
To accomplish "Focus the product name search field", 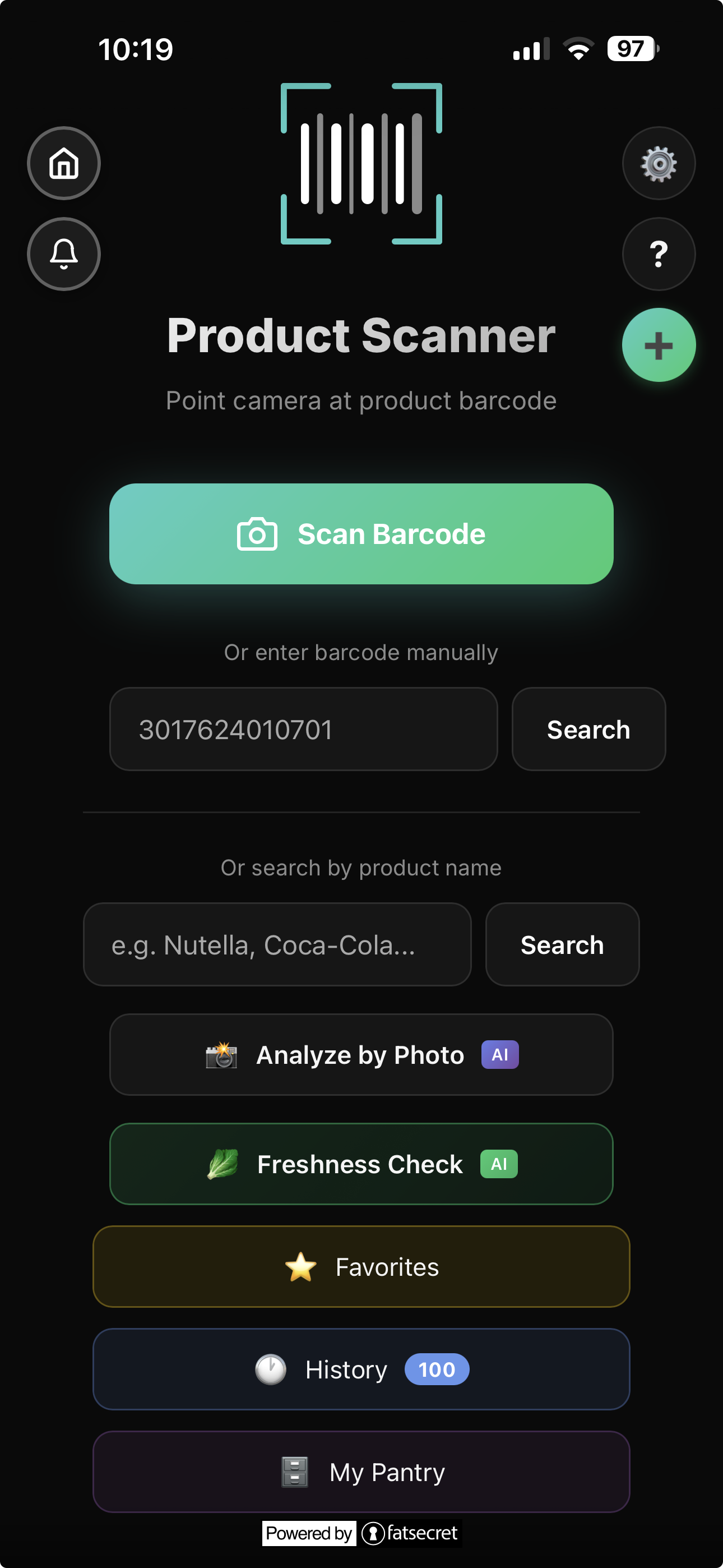I will click(x=276, y=944).
